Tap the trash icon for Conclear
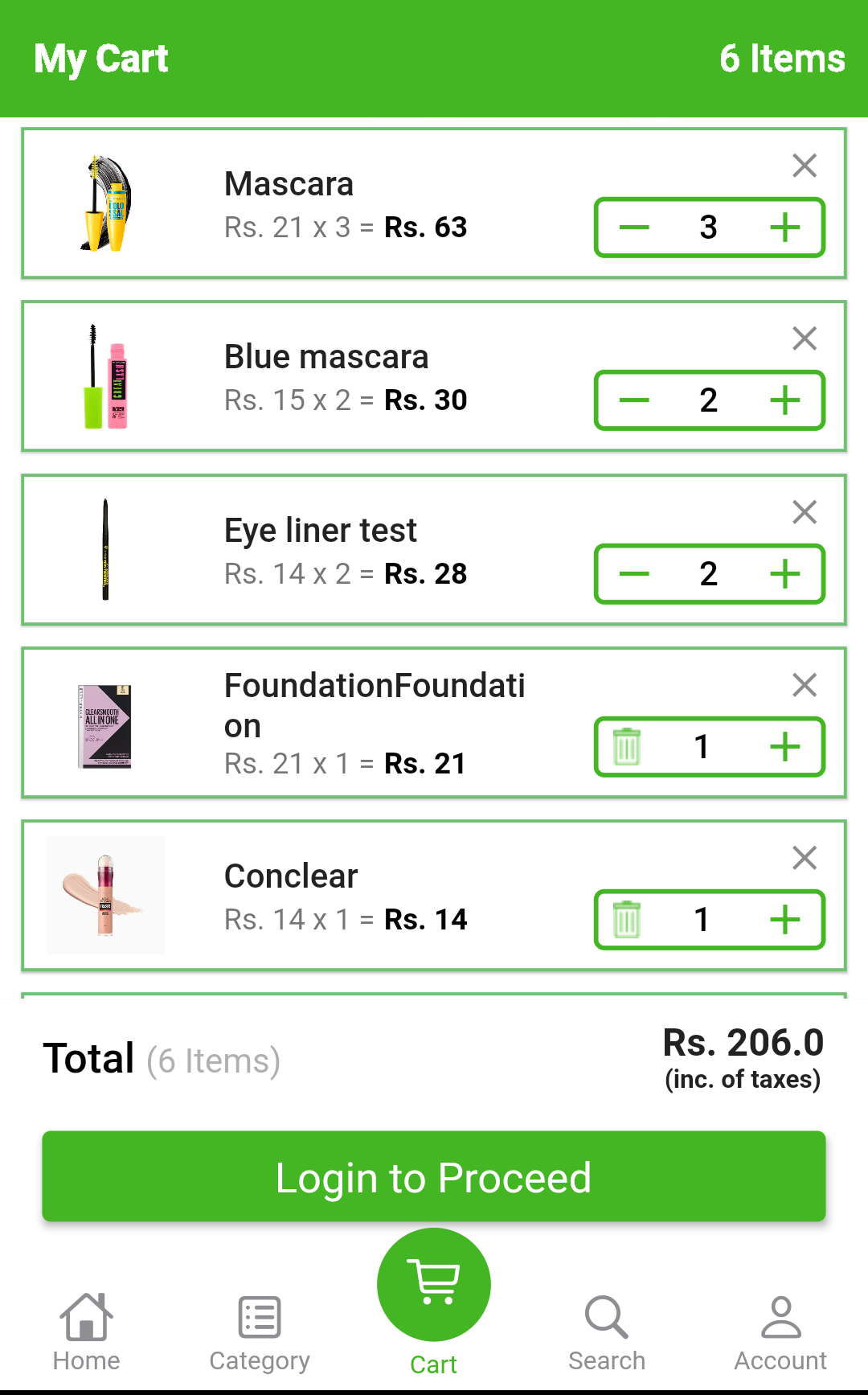Viewport: 868px width, 1395px height. click(x=627, y=920)
